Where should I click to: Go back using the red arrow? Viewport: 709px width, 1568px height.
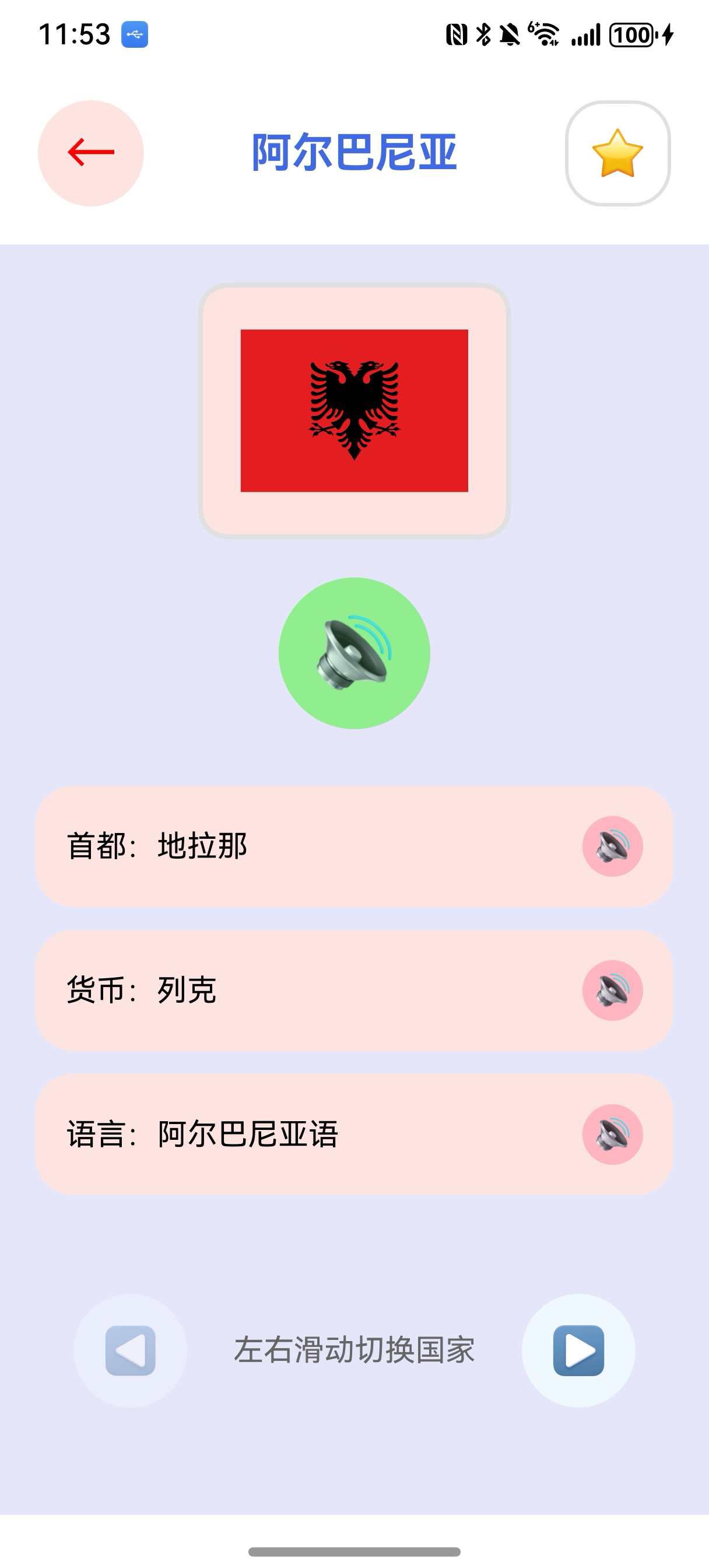(x=91, y=153)
